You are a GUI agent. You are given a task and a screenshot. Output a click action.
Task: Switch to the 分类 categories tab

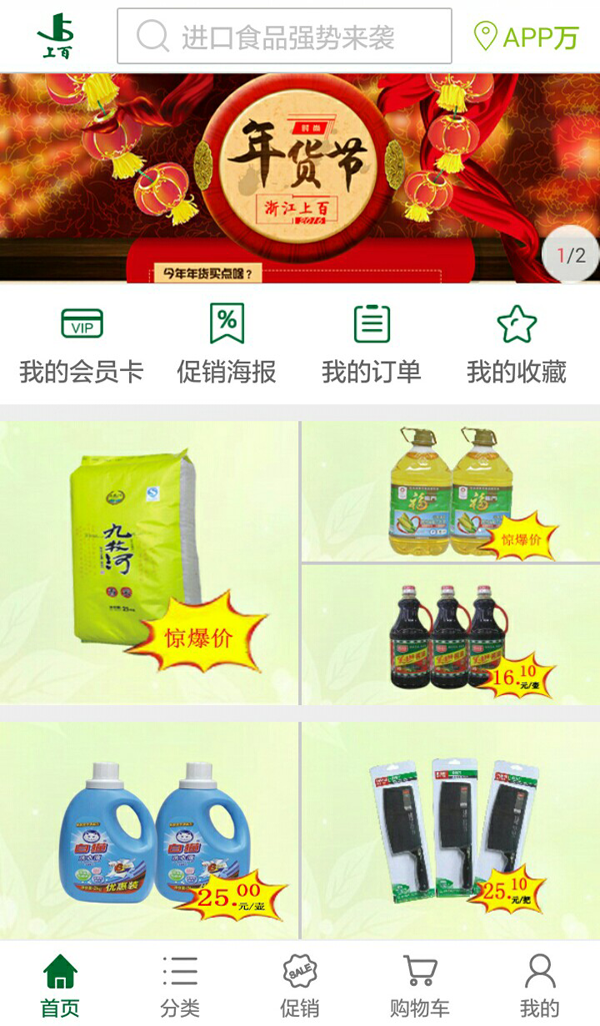[180, 984]
